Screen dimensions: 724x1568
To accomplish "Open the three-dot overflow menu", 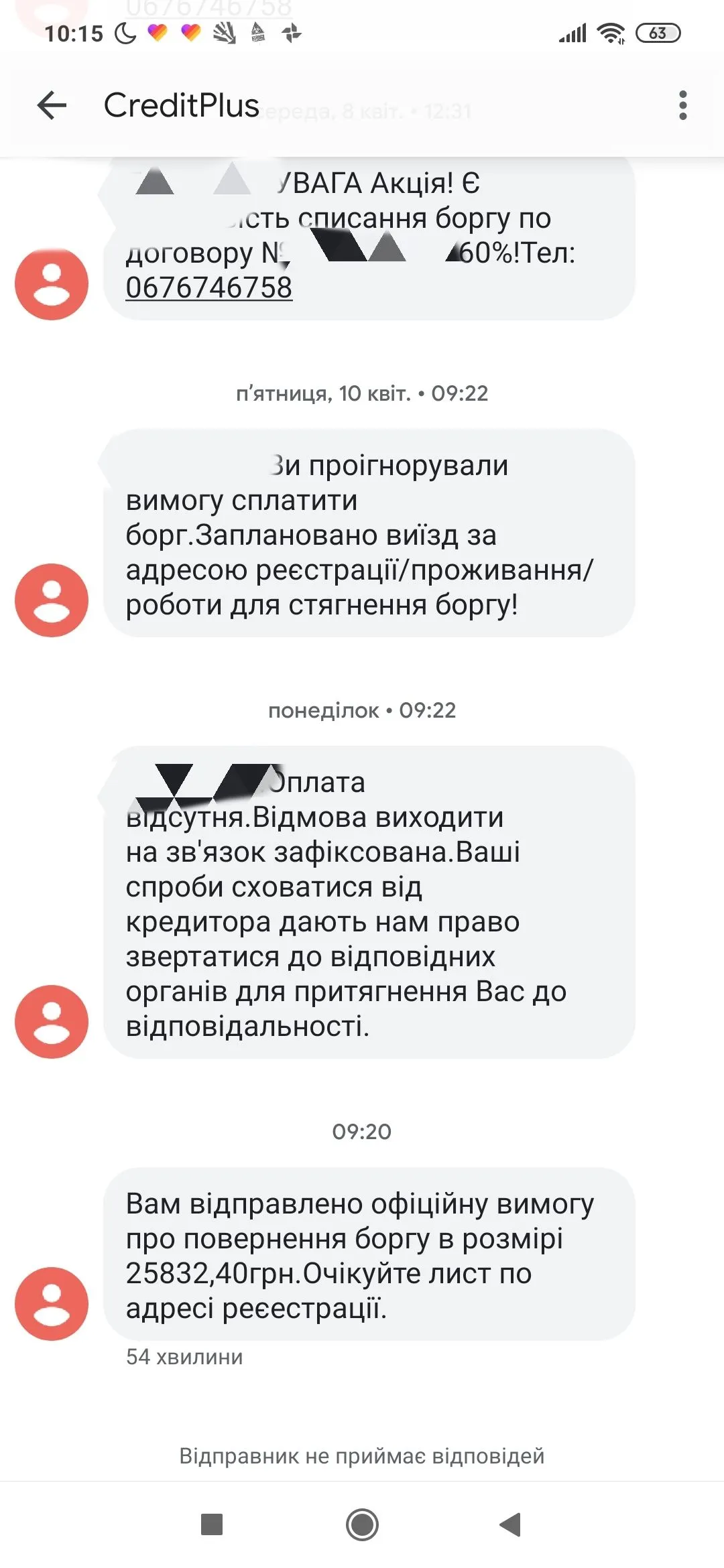I will click(682, 105).
